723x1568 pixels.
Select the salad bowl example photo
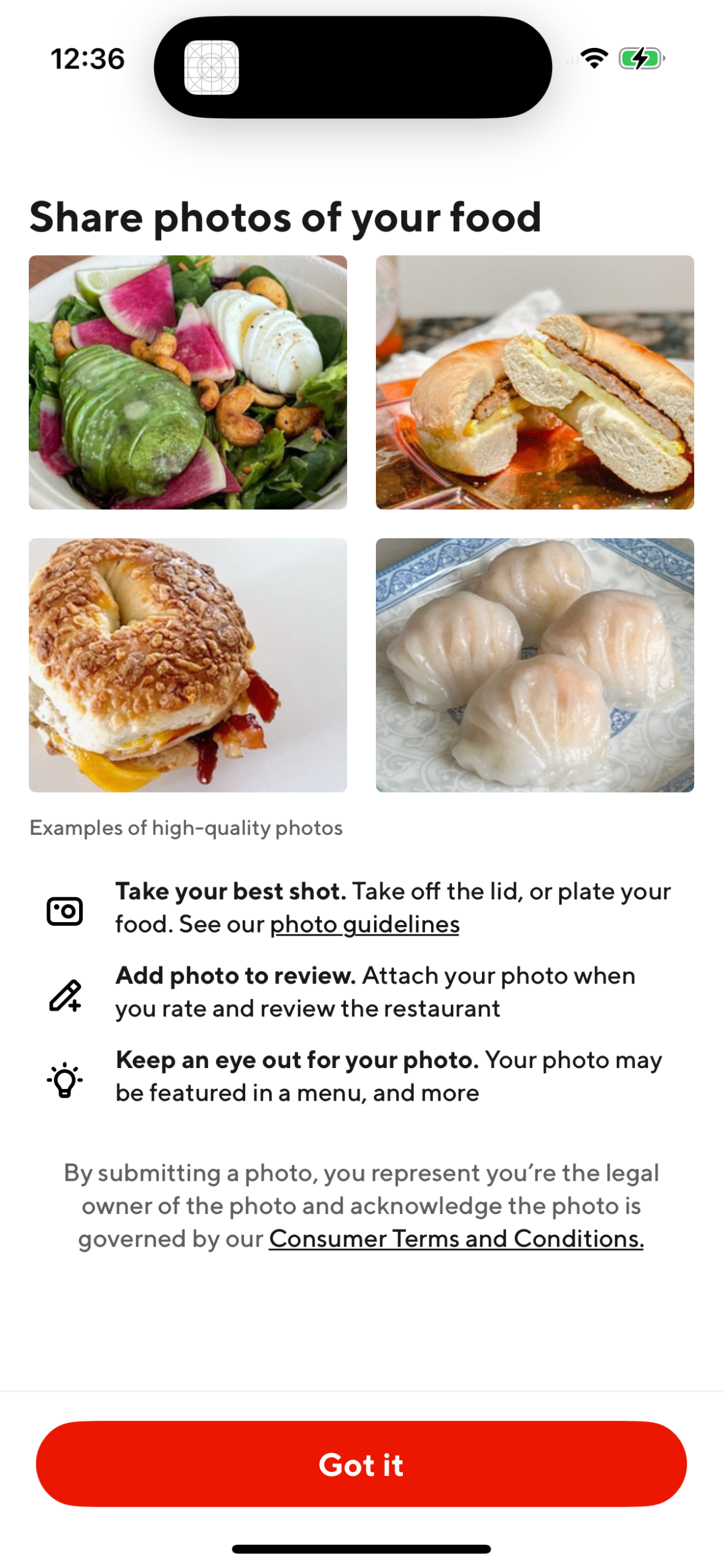pos(188,382)
